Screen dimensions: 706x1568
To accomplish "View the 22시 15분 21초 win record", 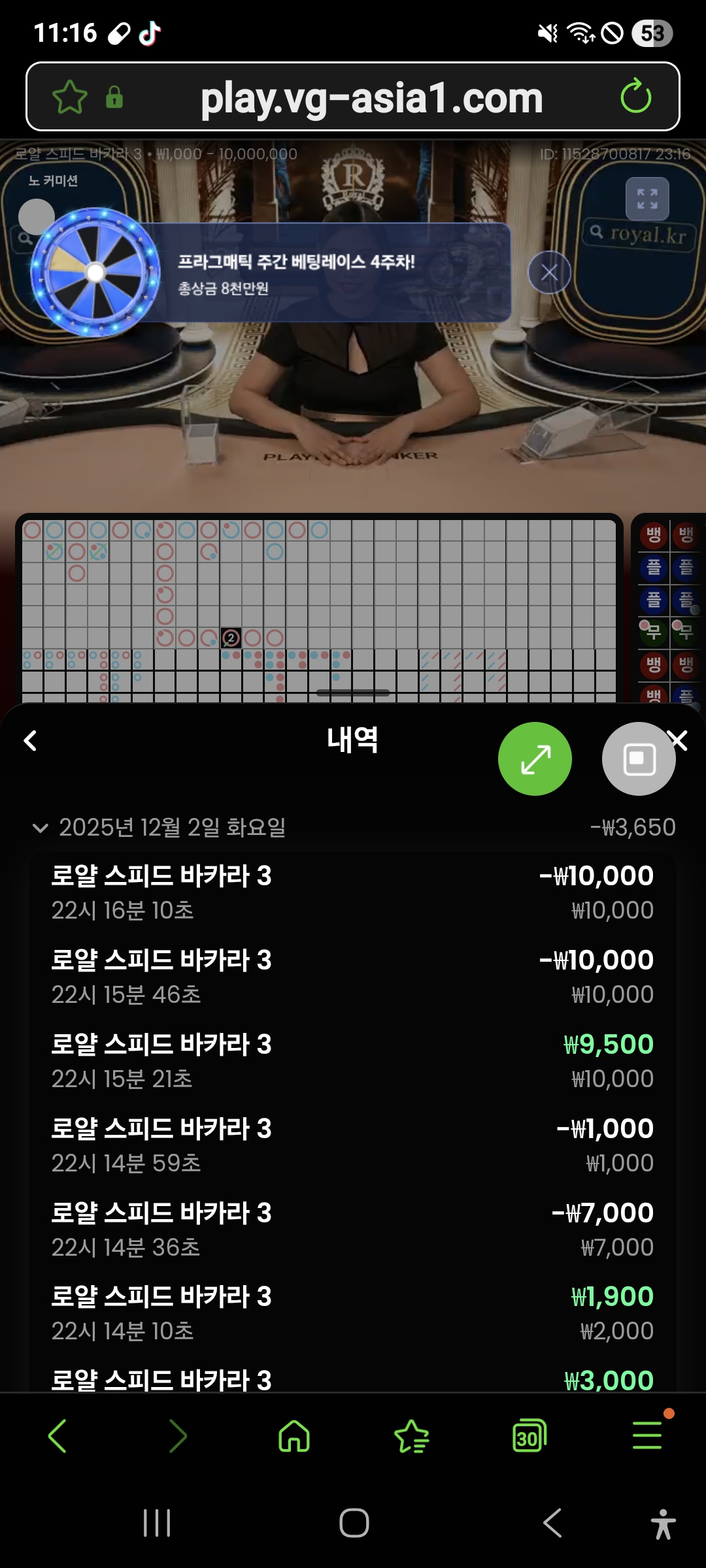I will (353, 1060).
